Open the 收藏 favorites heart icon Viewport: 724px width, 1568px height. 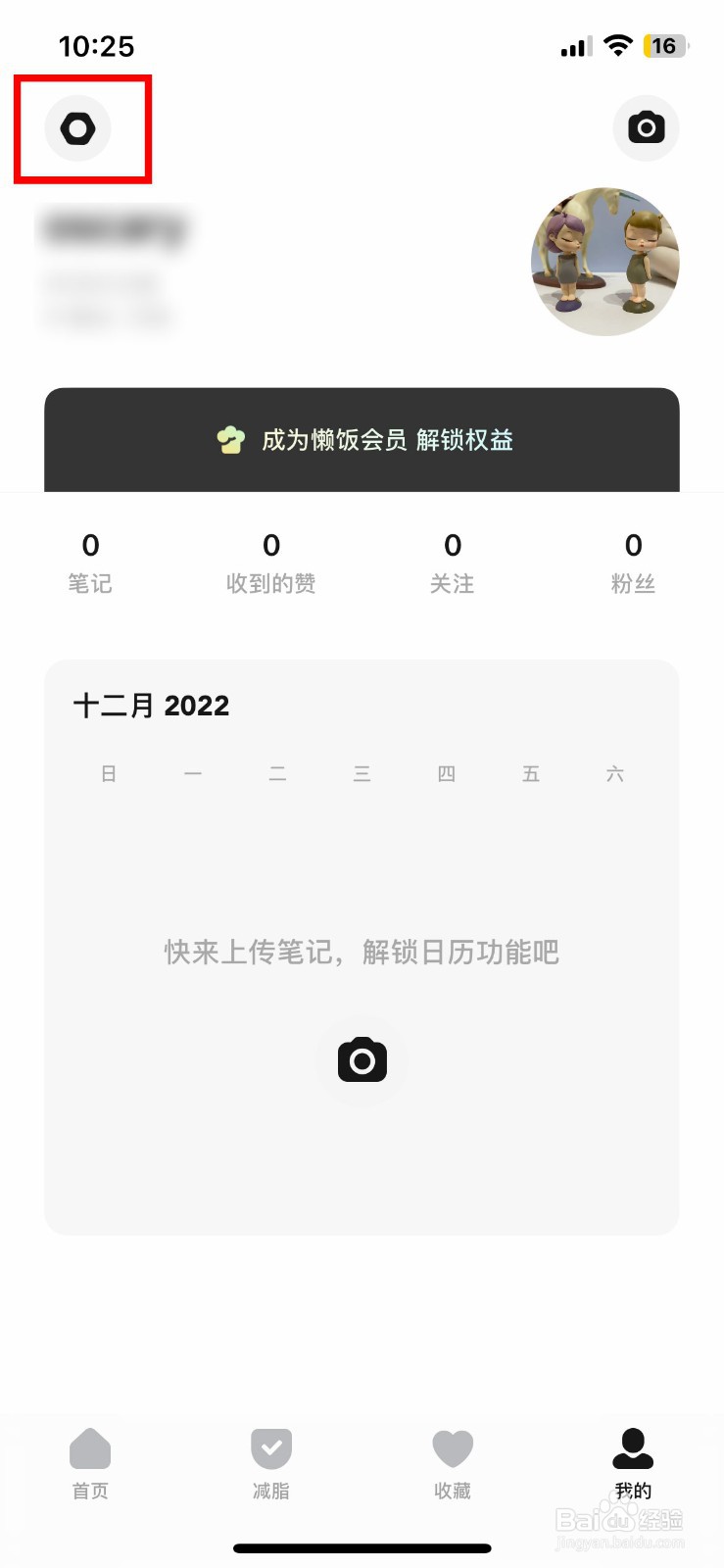pos(452,1445)
